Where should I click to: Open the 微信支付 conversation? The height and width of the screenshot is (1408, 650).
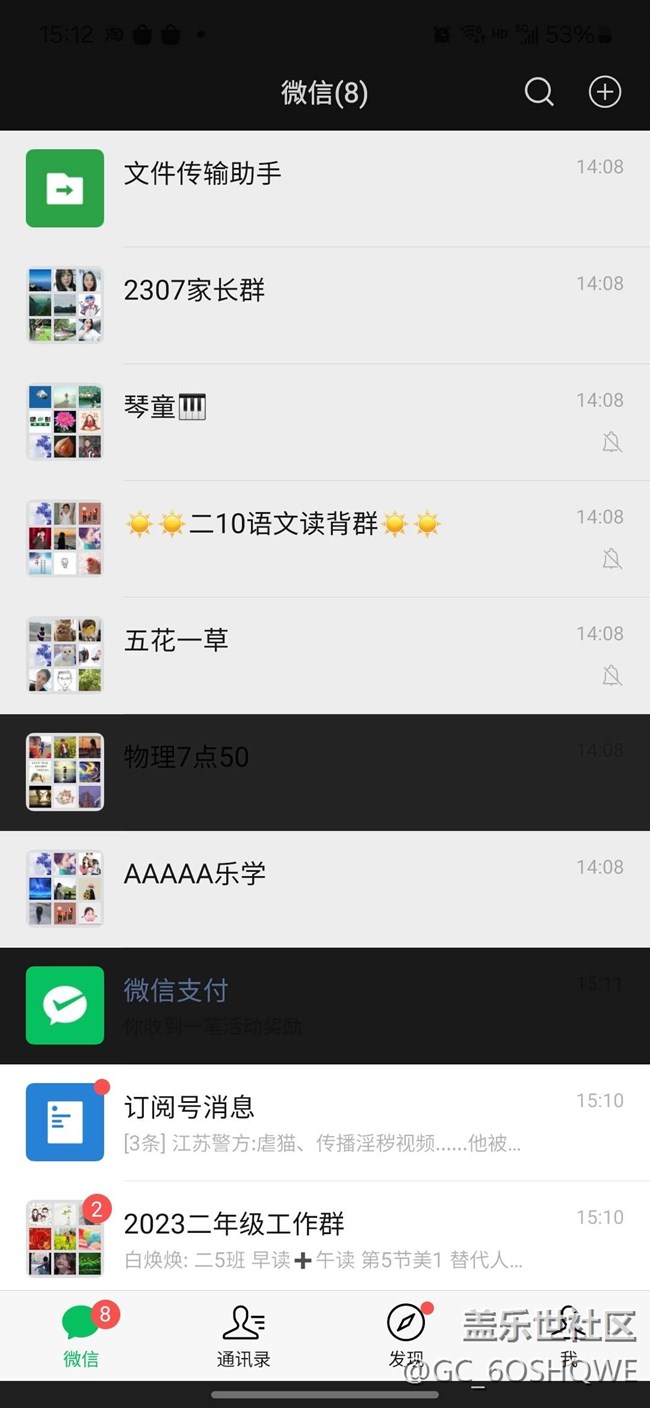(325, 1006)
